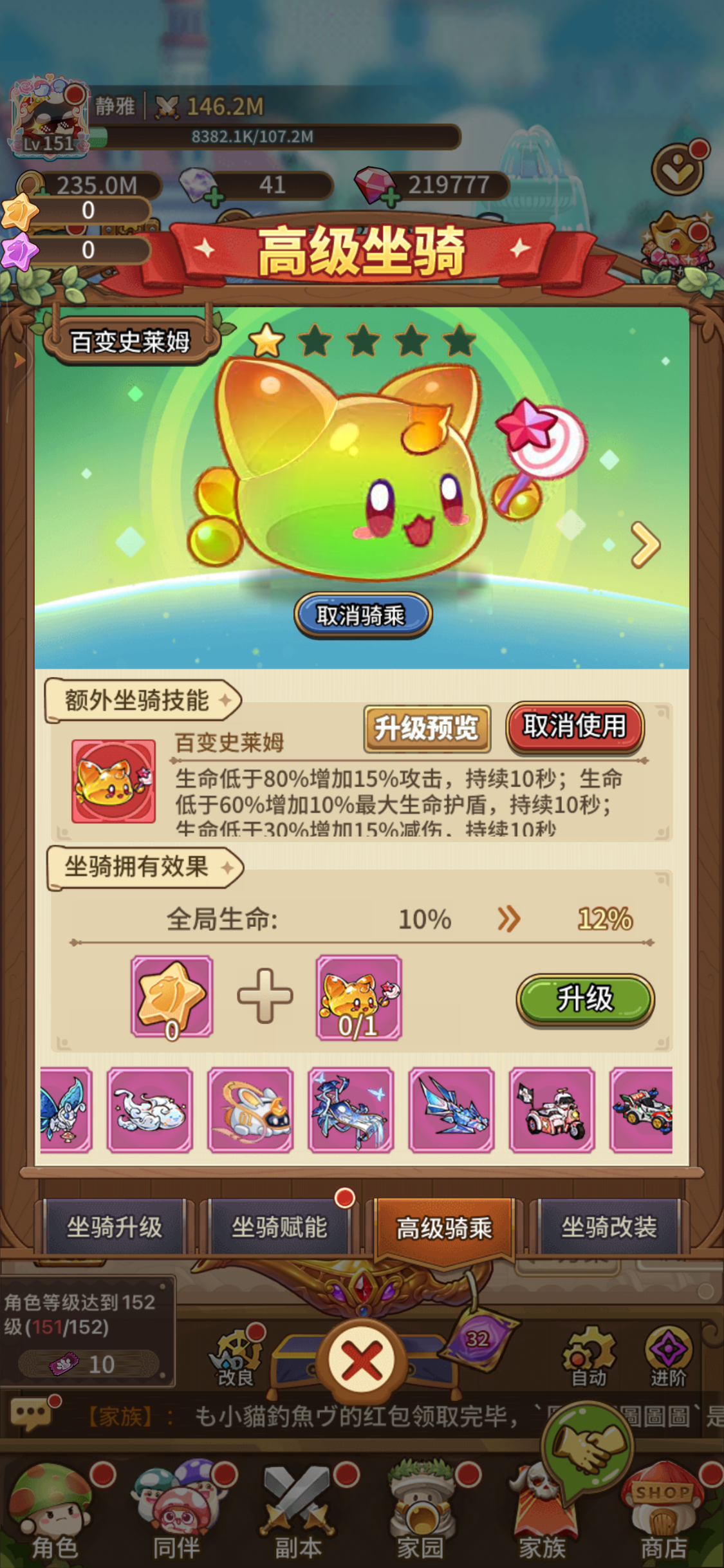Close the mount panel with red X

tap(362, 1360)
